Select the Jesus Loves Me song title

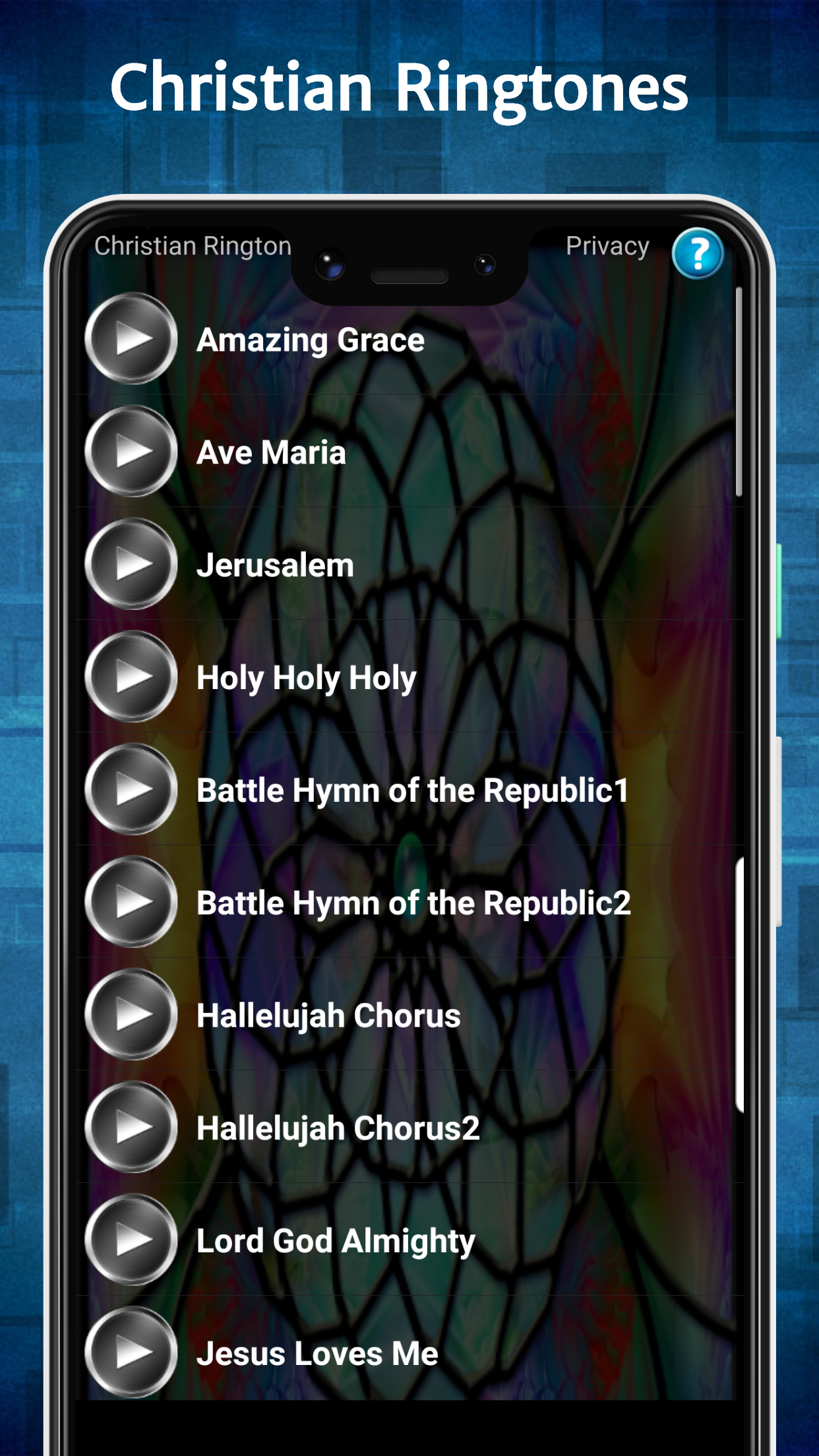[x=317, y=1355]
